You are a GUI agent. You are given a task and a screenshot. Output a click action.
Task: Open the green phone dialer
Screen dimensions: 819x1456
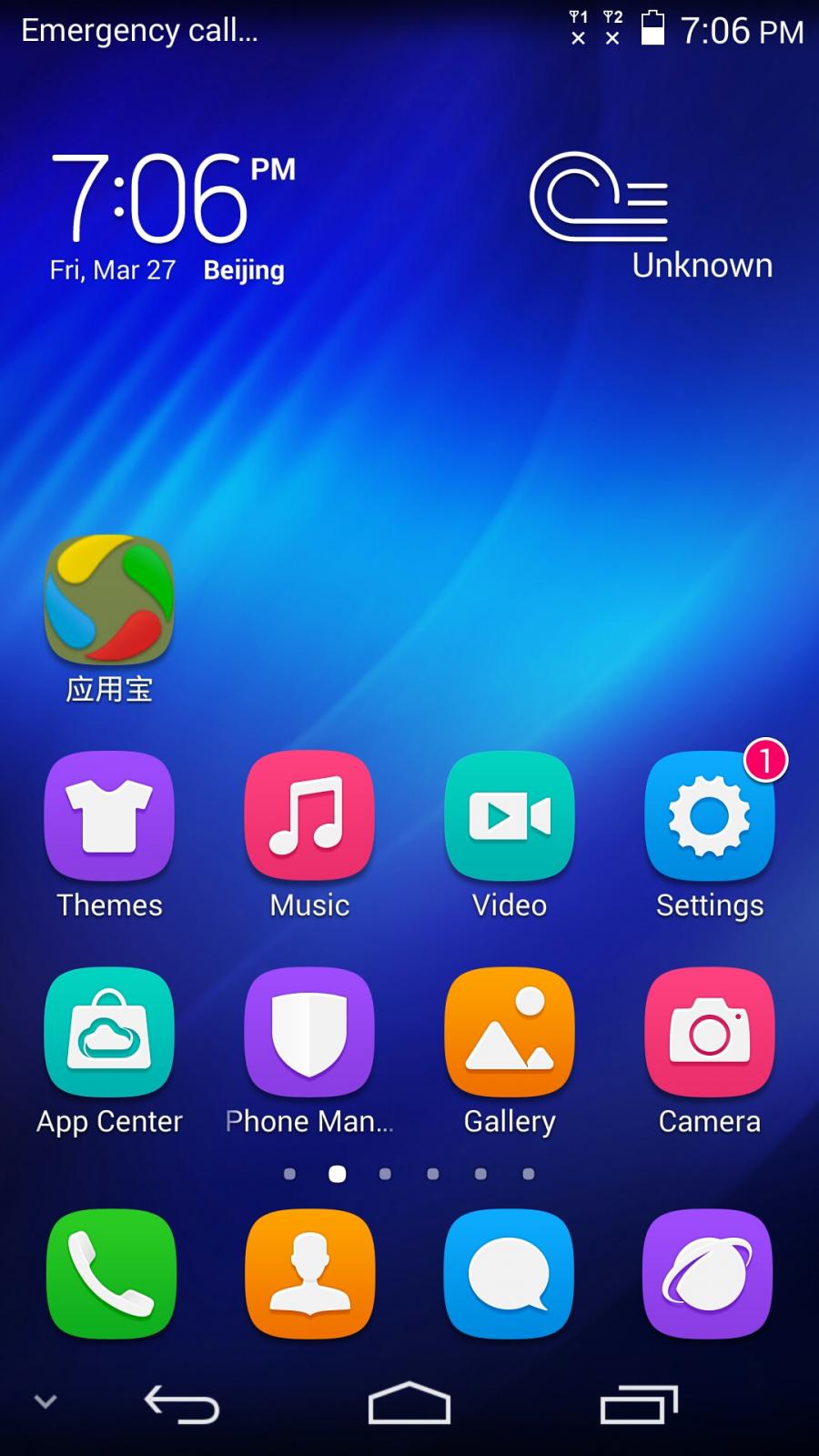coord(111,1274)
